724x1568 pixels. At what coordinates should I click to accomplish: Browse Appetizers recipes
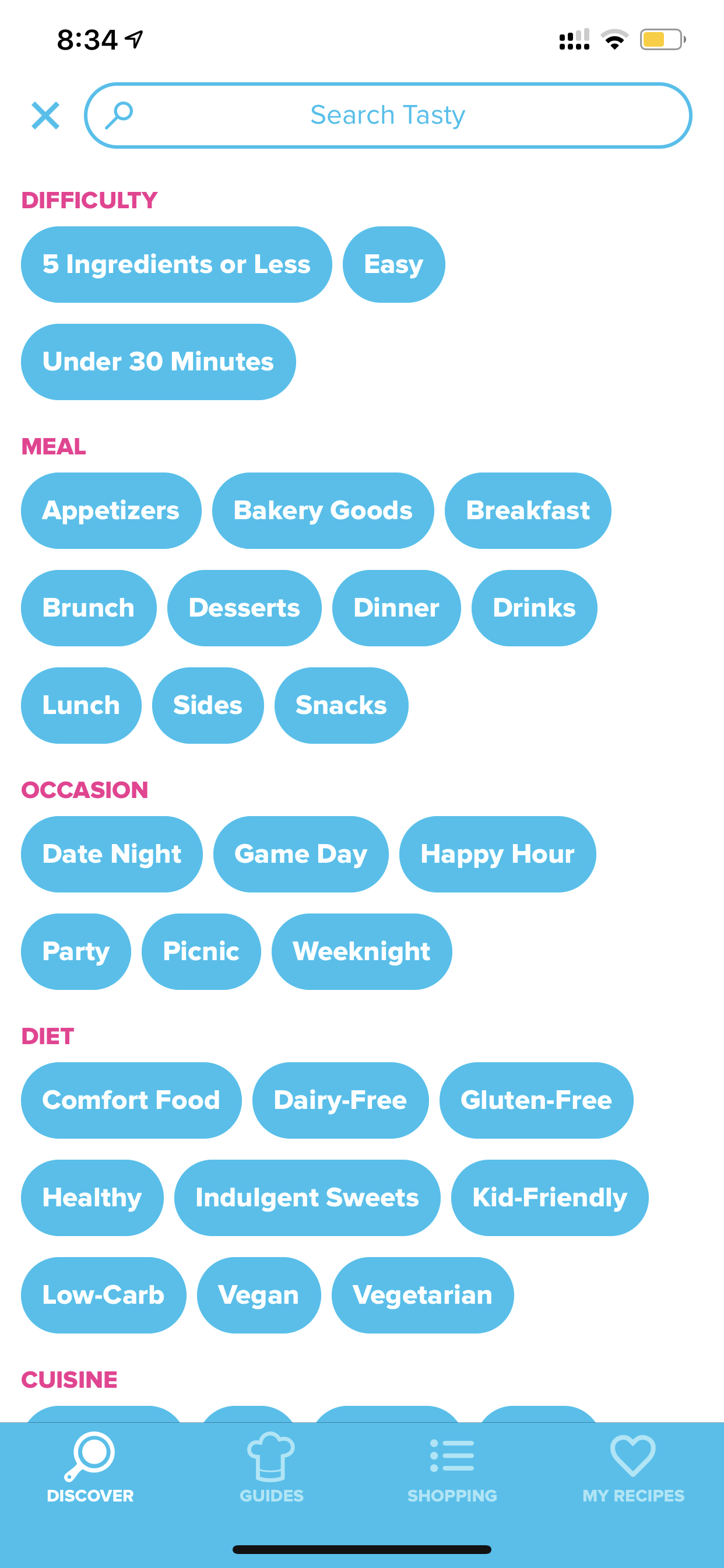click(x=111, y=510)
